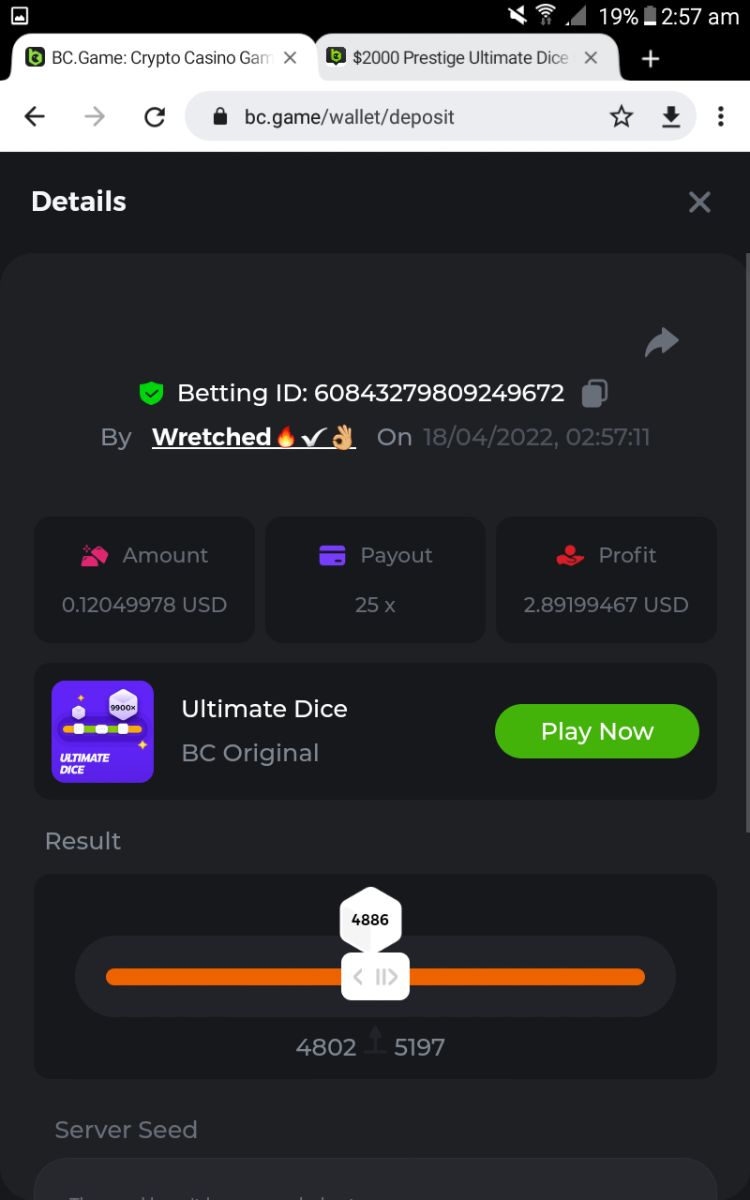750x1200 pixels.
Task: Download this page
Action: tap(670, 117)
